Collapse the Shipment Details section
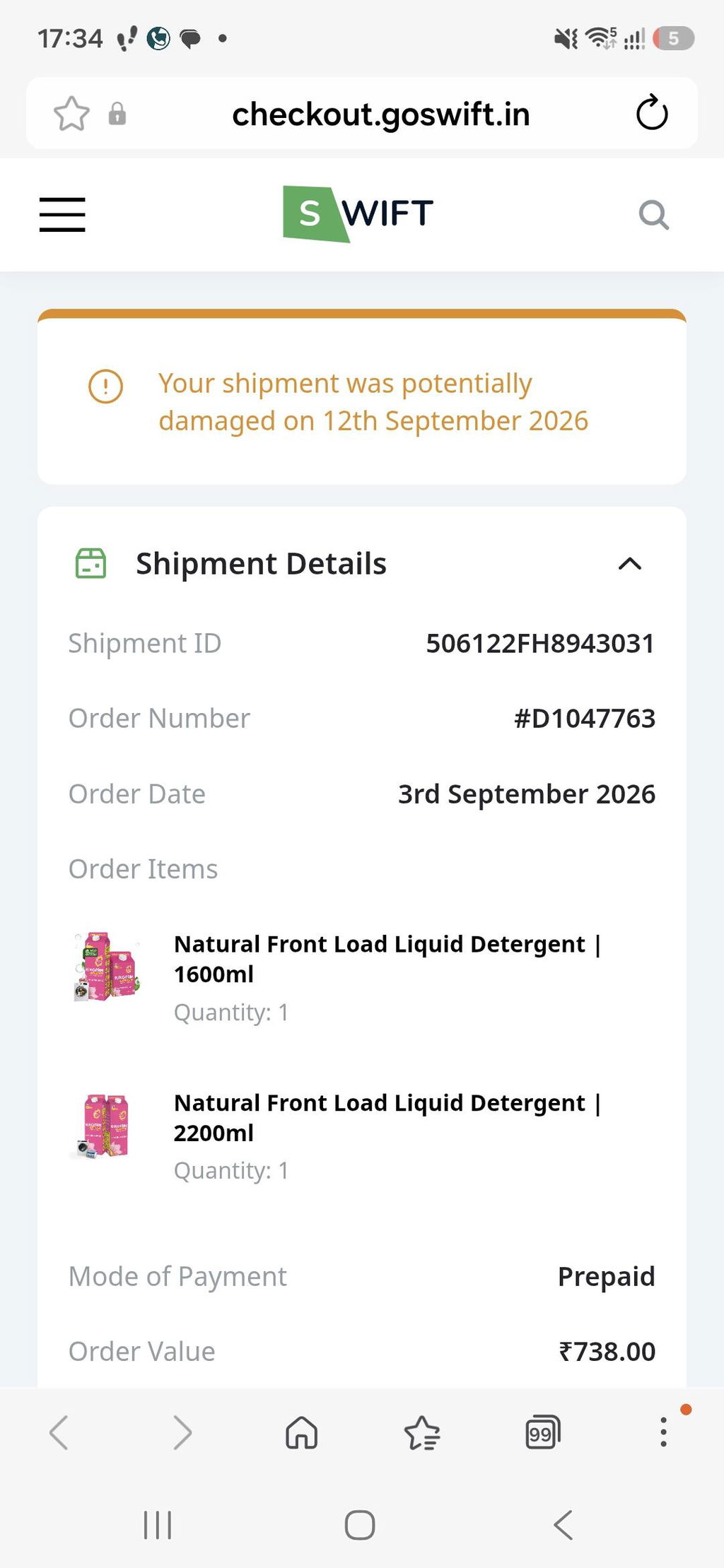The width and height of the screenshot is (724, 1568). click(x=629, y=564)
